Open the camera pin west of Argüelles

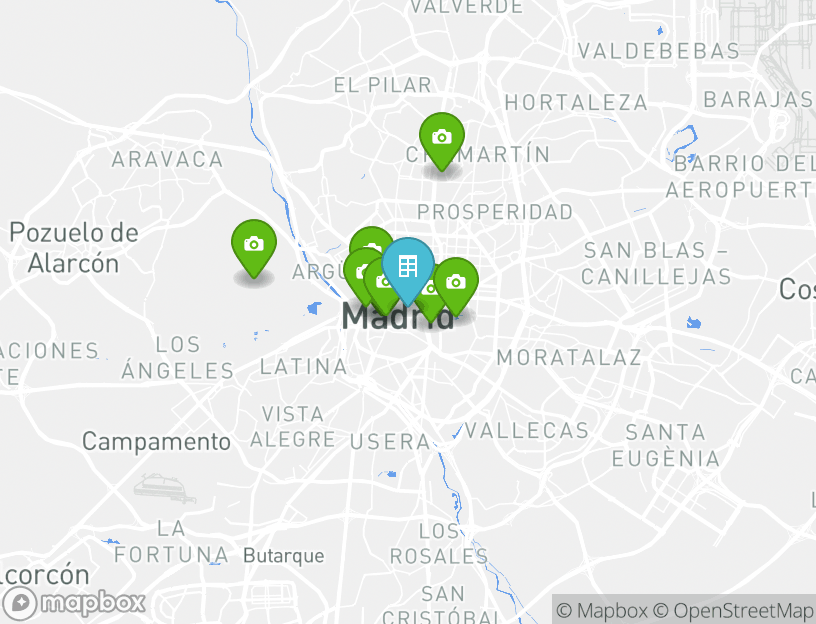click(253, 244)
